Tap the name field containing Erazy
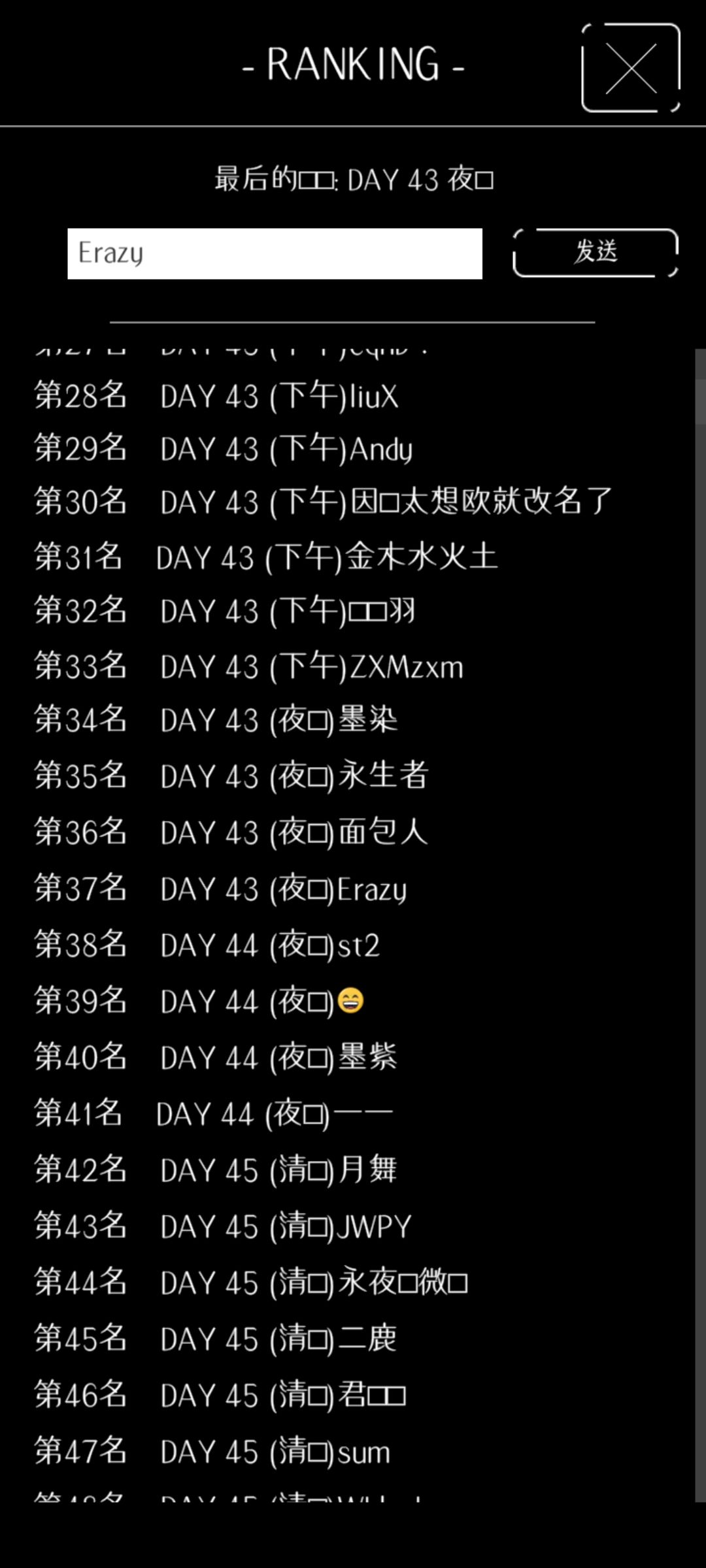The height and width of the screenshot is (1568, 706). tap(275, 253)
